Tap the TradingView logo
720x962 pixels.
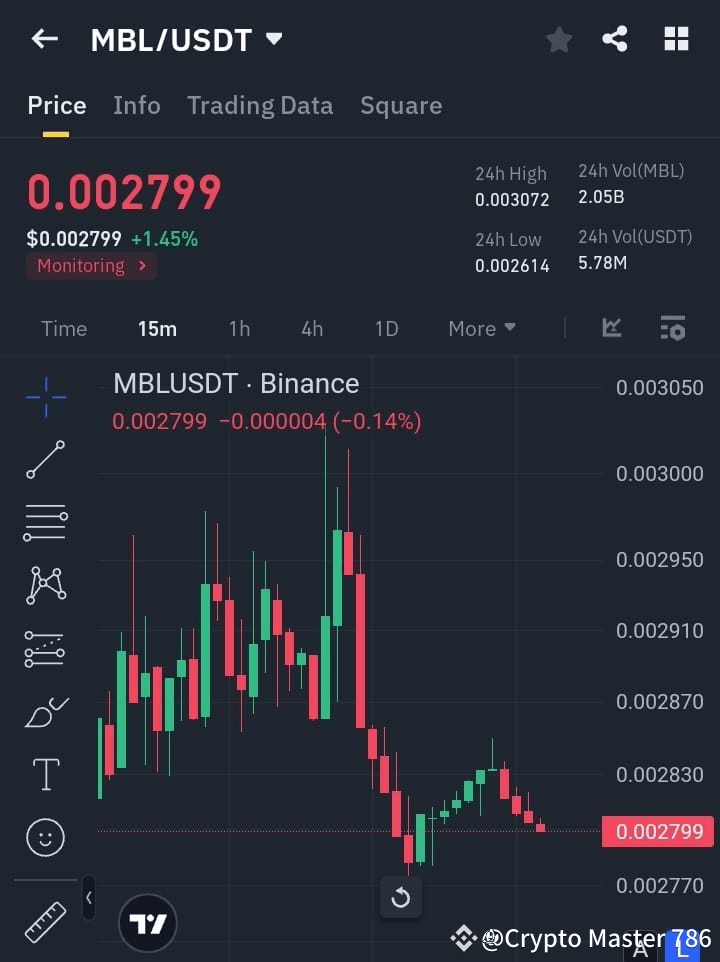(148, 922)
